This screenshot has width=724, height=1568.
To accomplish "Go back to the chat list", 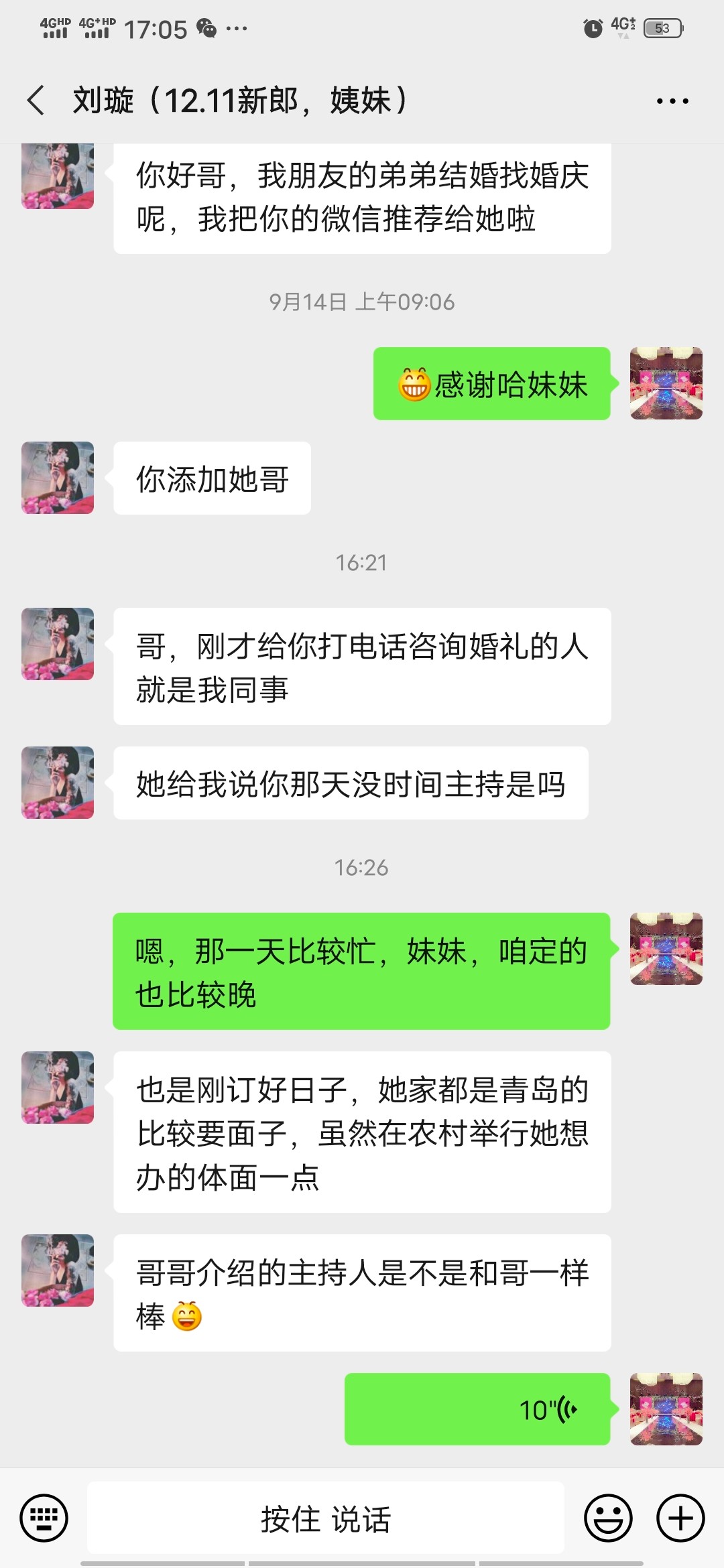I will pyautogui.click(x=36, y=101).
